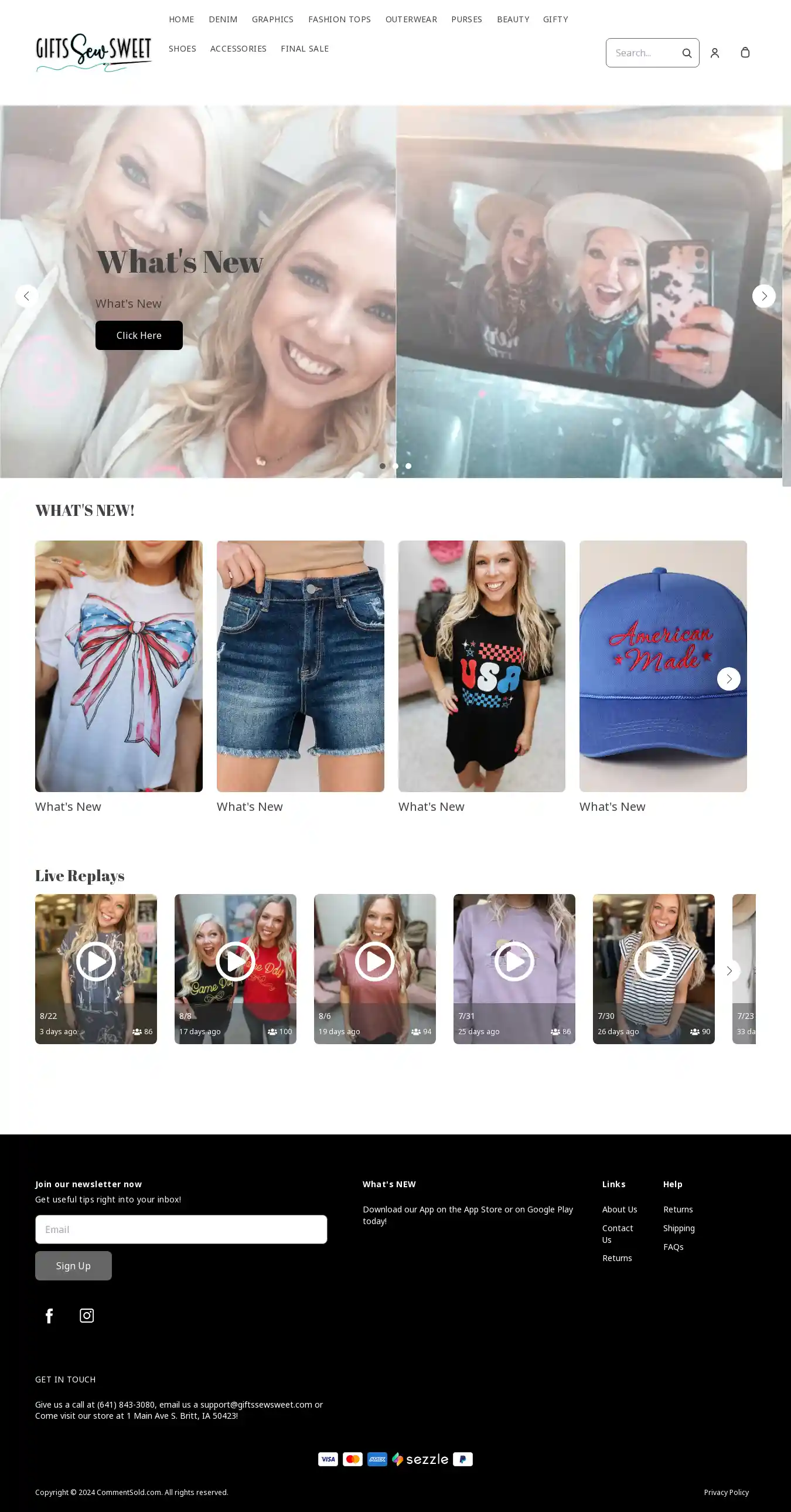Open the Instagram profile icon
This screenshot has width=791, height=1512.
pyautogui.click(x=87, y=1316)
